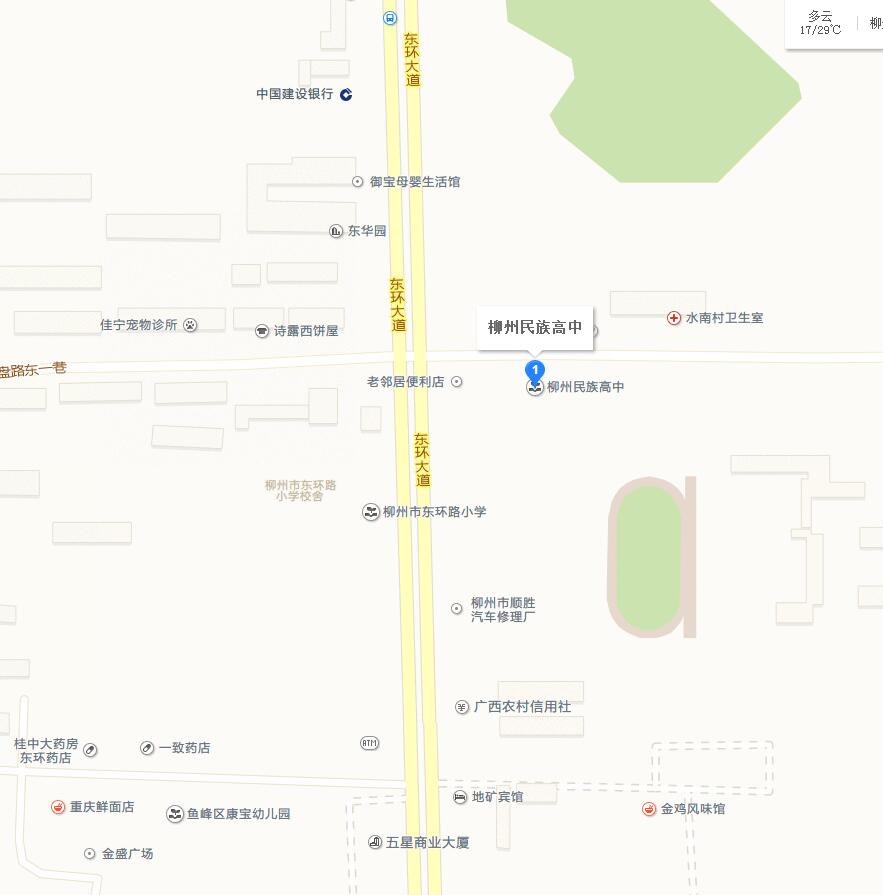Select the 中国建设银行 bank marker

coord(346,94)
